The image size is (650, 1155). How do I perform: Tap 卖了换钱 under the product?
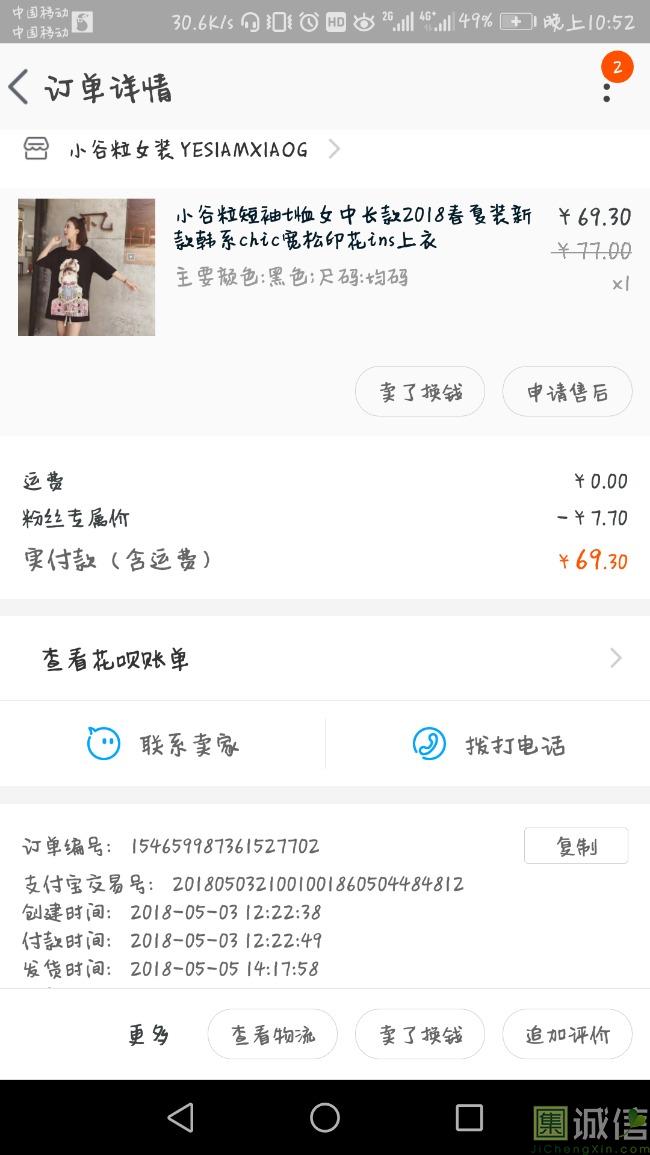click(x=420, y=392)
